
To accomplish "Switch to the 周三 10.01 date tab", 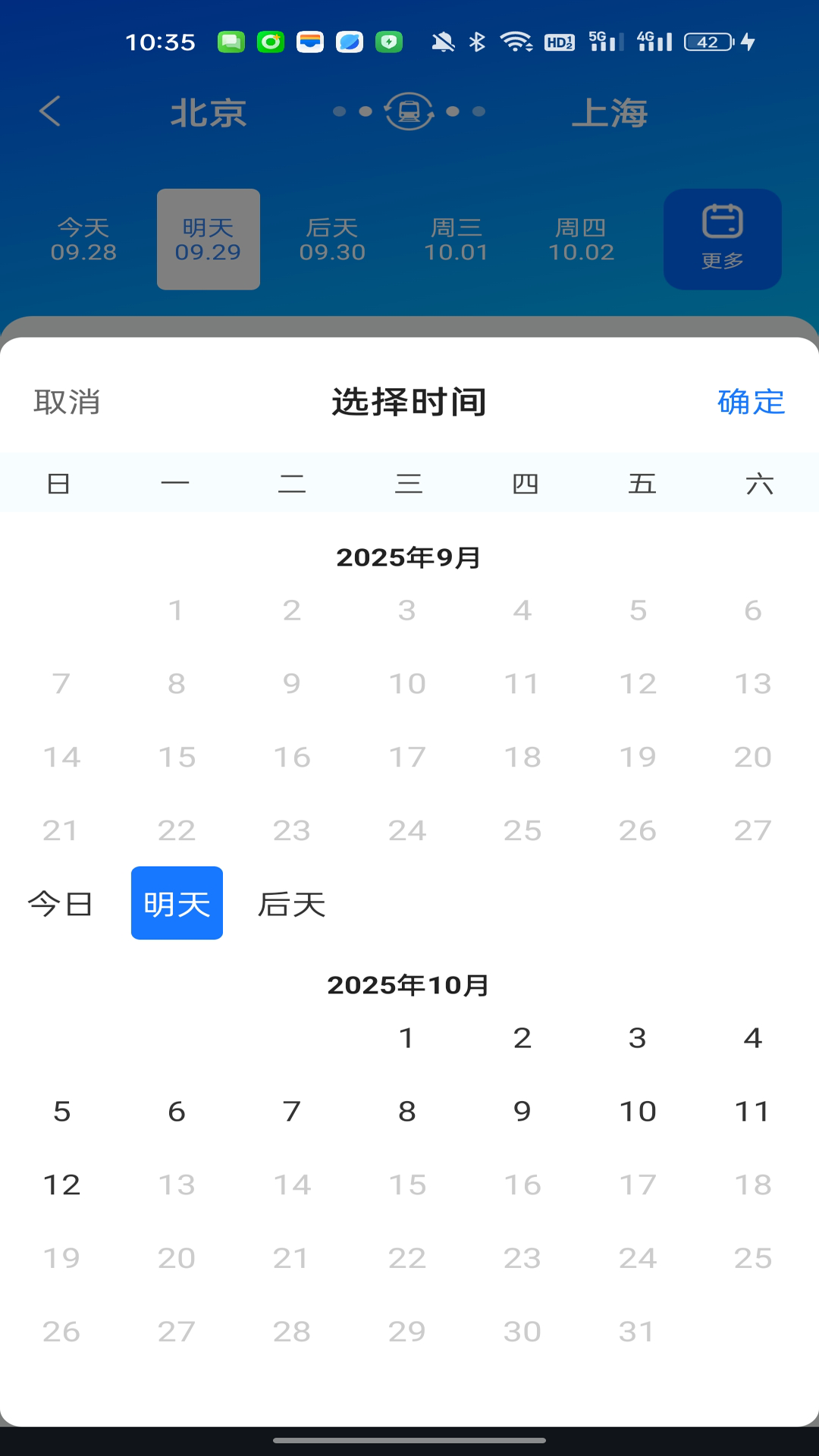I will pyautogui.click(x=456, y=239).
